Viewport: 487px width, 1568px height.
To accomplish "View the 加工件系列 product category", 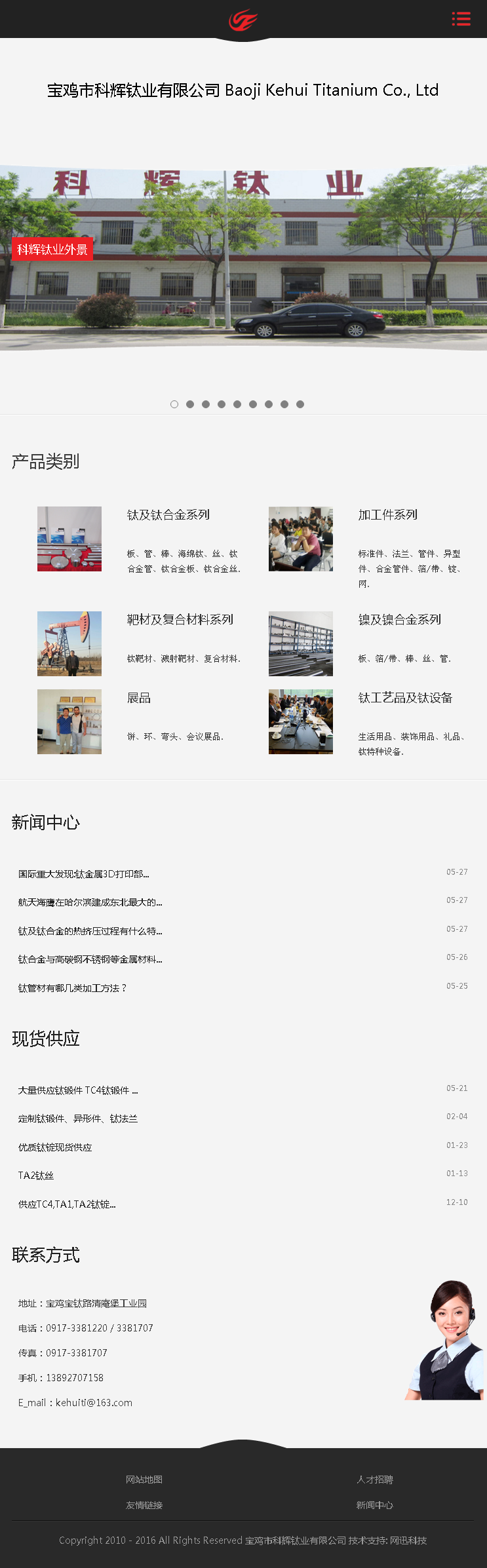I will tap(387, 515).
